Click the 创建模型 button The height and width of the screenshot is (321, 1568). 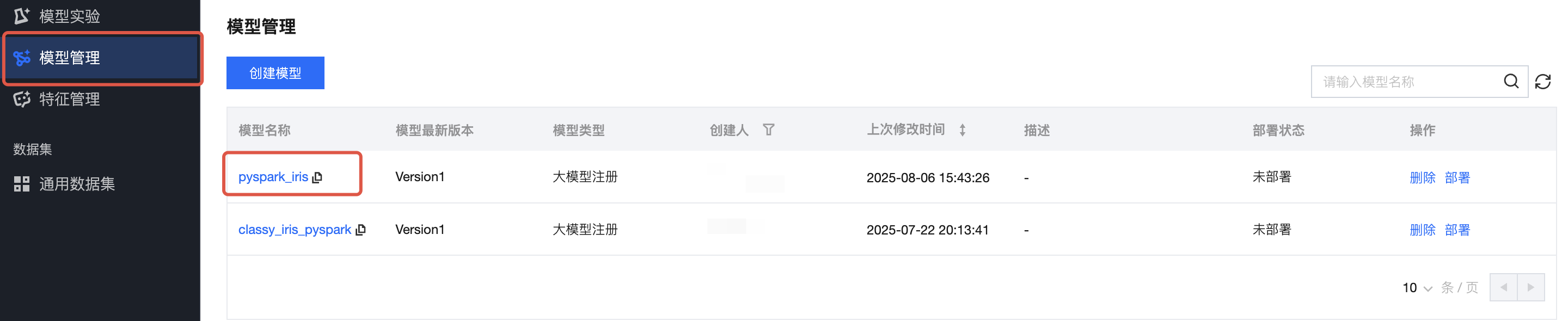click(x=275, y=73)
